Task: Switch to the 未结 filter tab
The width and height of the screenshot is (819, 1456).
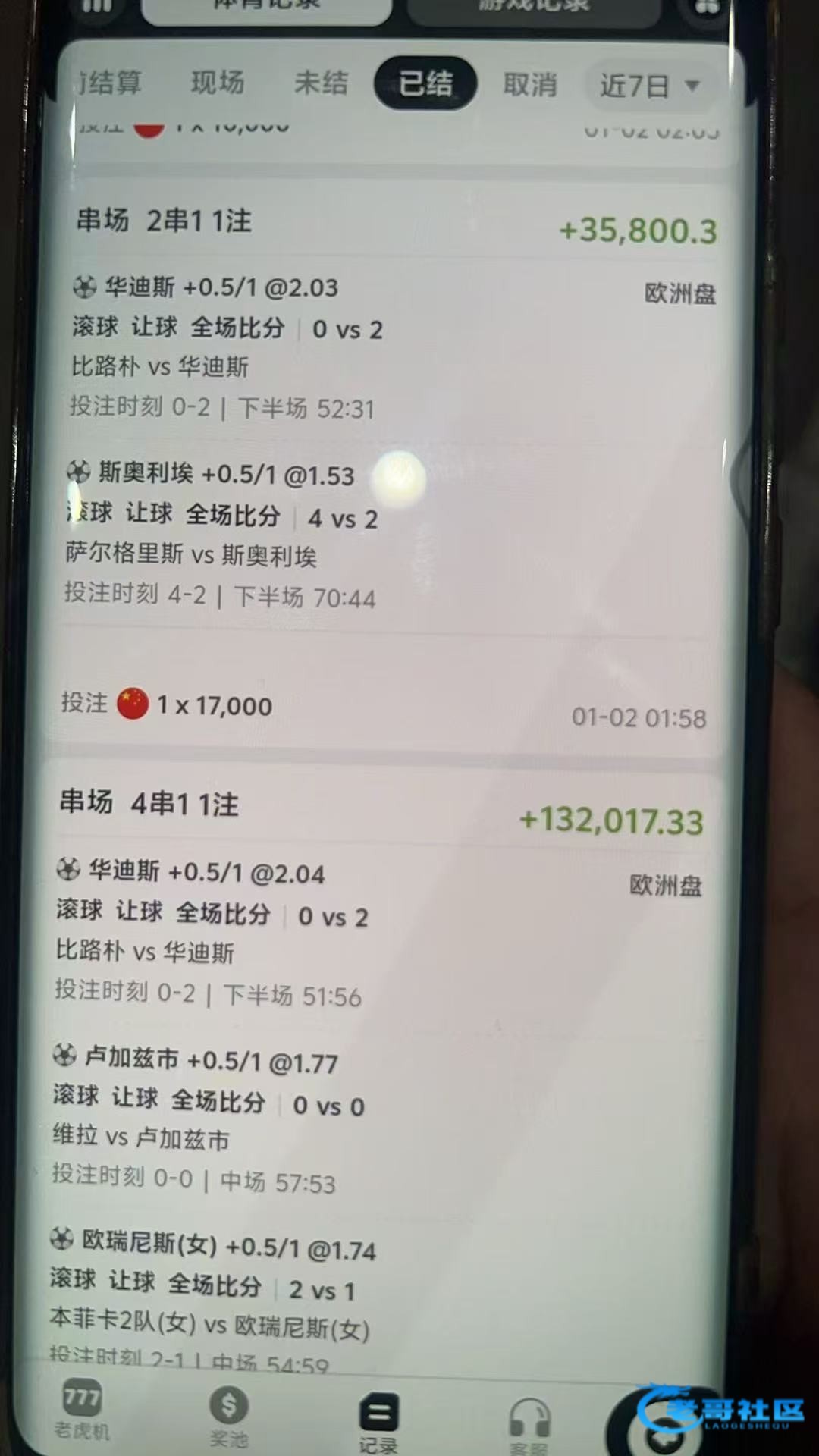Action: tap(321, 83)
